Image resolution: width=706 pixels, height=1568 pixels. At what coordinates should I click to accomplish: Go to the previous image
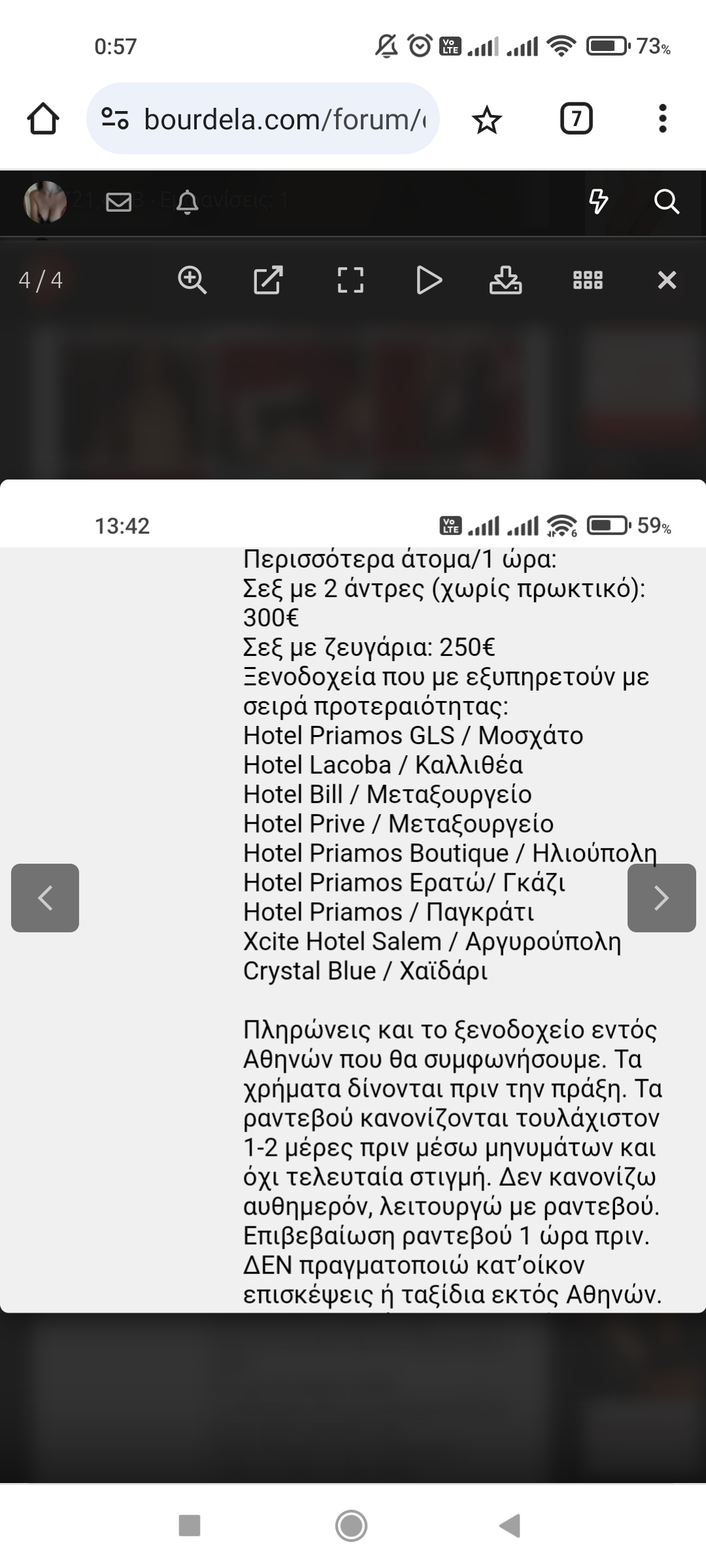[45, 898]
